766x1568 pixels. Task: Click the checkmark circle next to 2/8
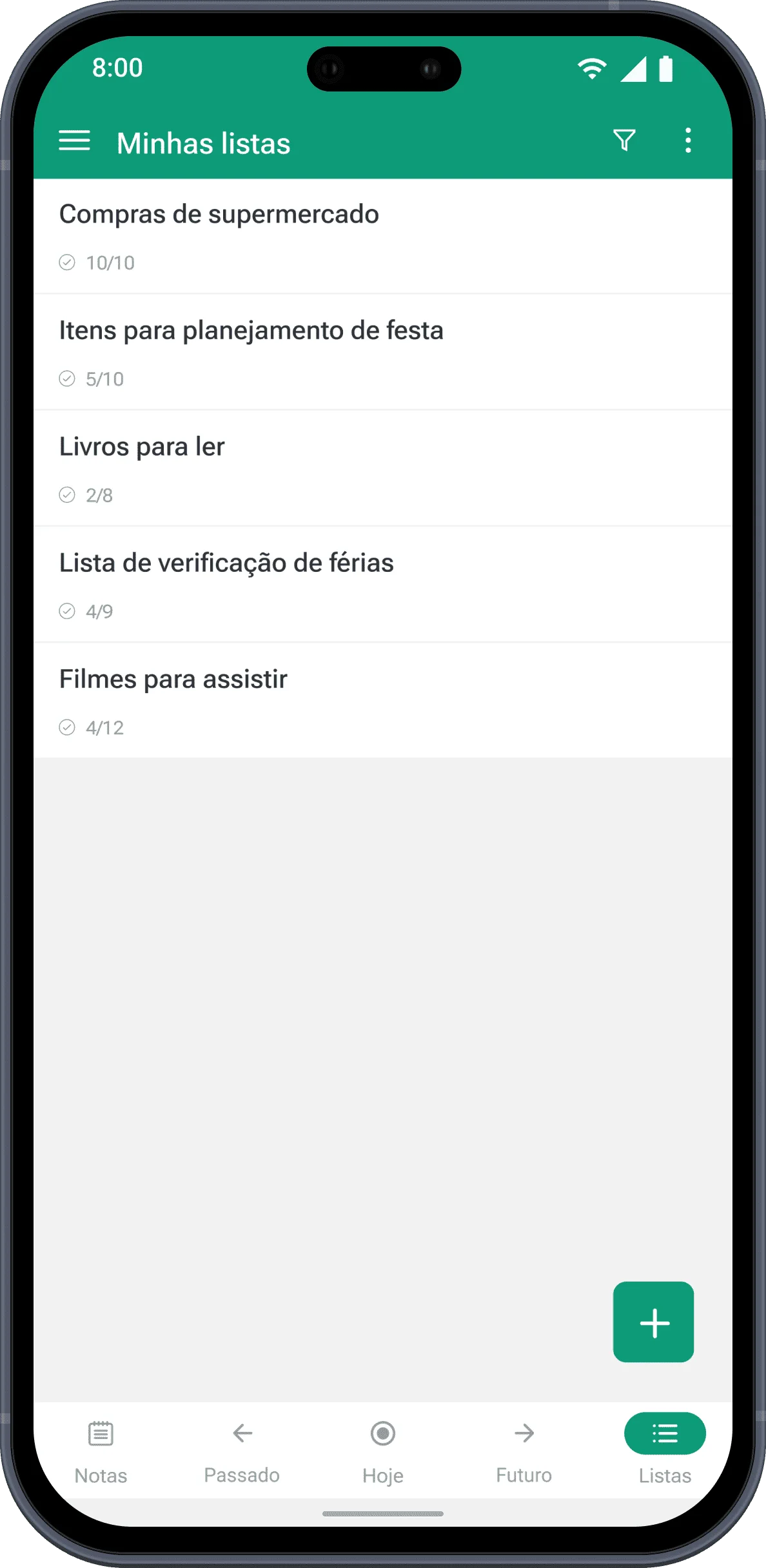point(68,494)
